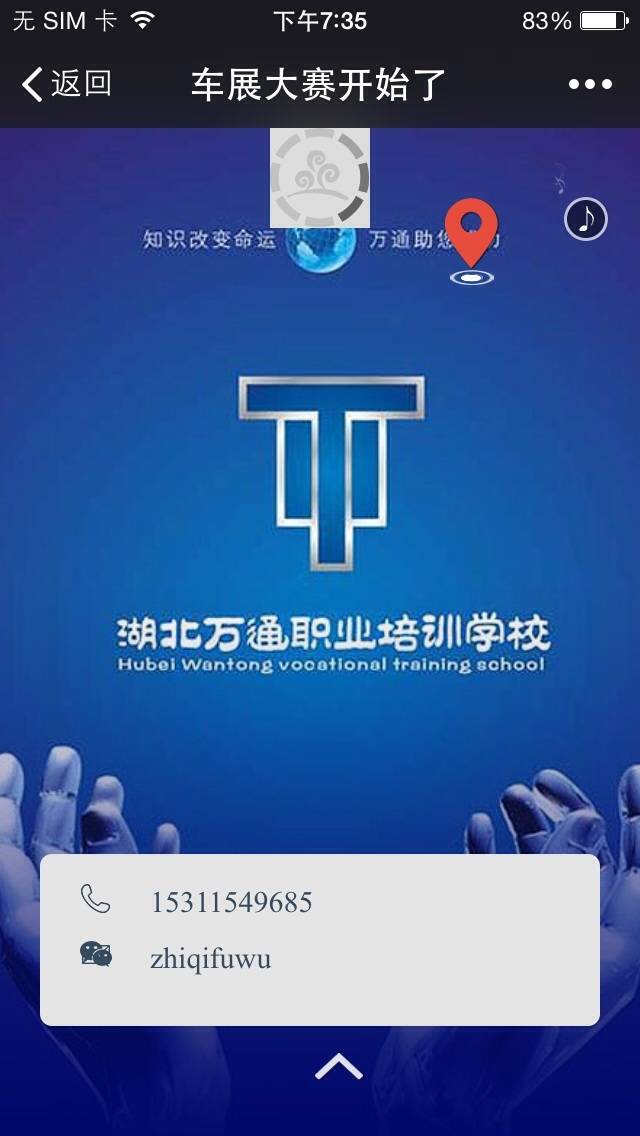Call the phone number 15311549685

[231, 902]
